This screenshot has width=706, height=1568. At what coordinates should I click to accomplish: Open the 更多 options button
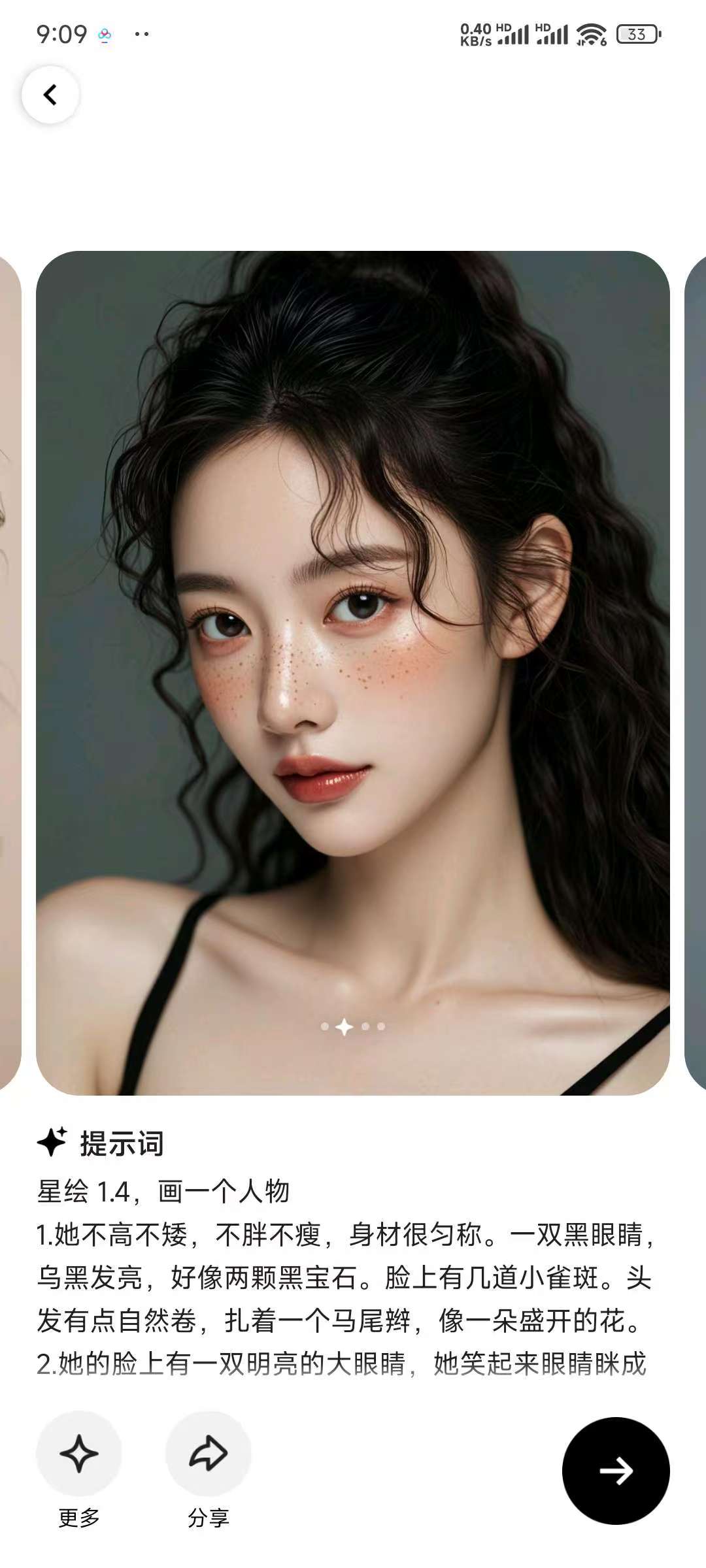click(79, 1454)
